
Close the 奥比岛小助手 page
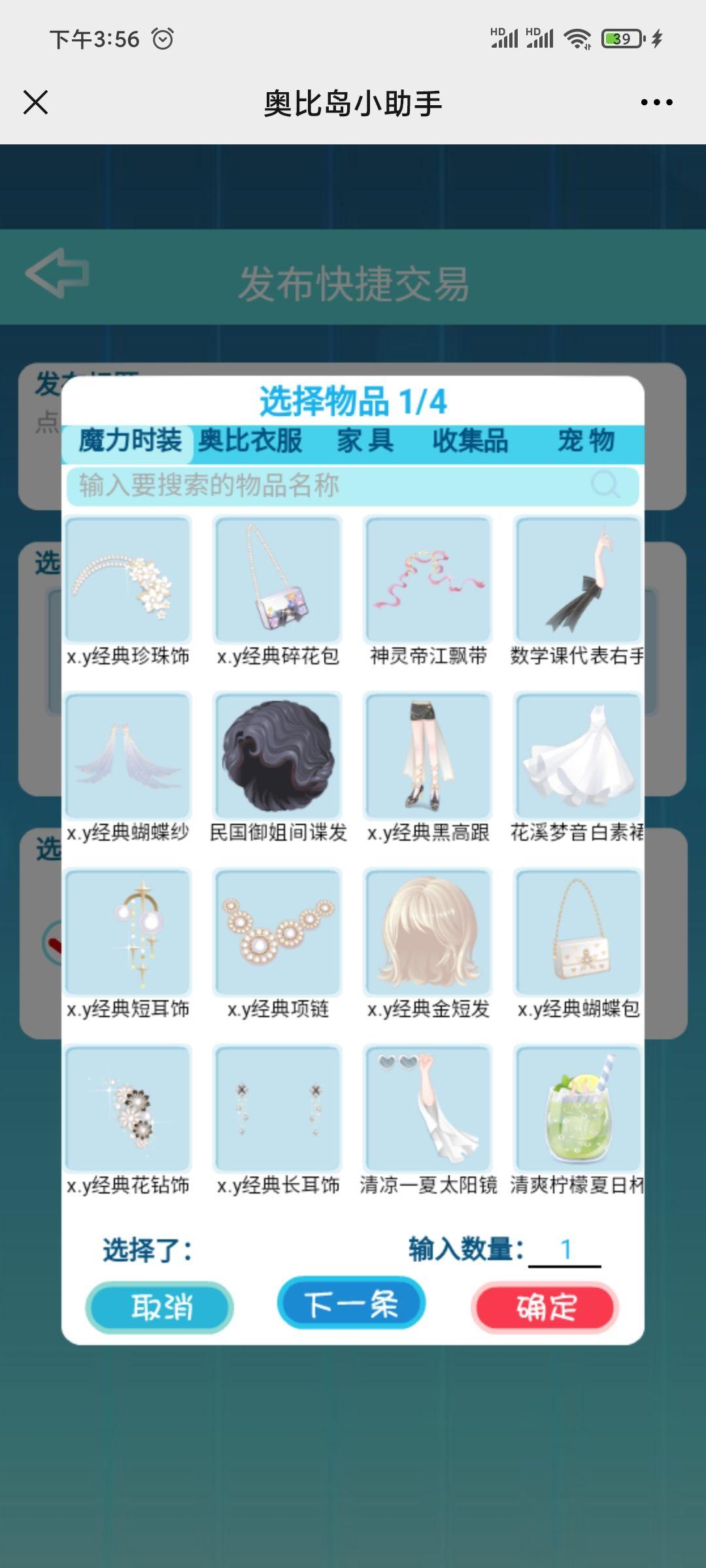(x=36, y=103)
